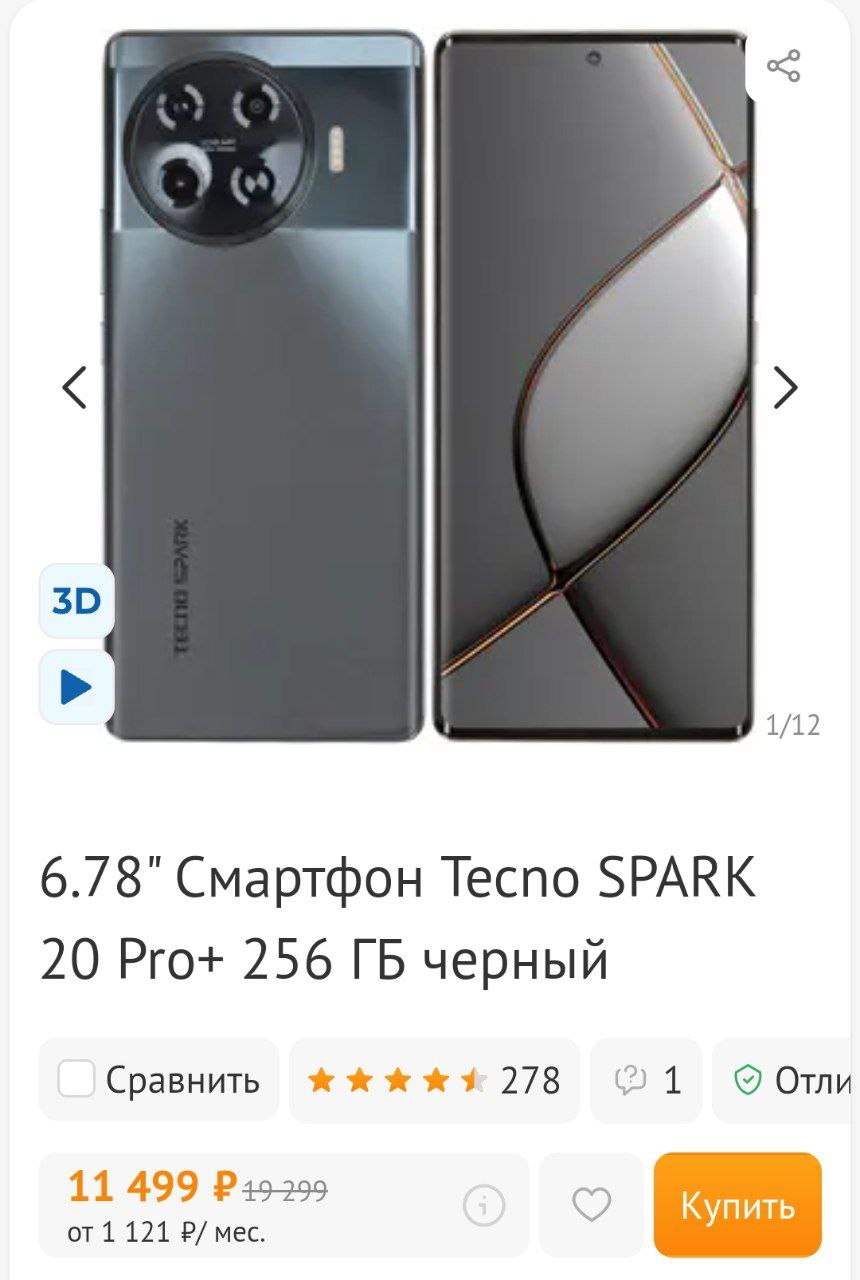The height and width of the screenshot is (1280, 860).
Task: Open the product questions chip
Action: [647, 1080]
